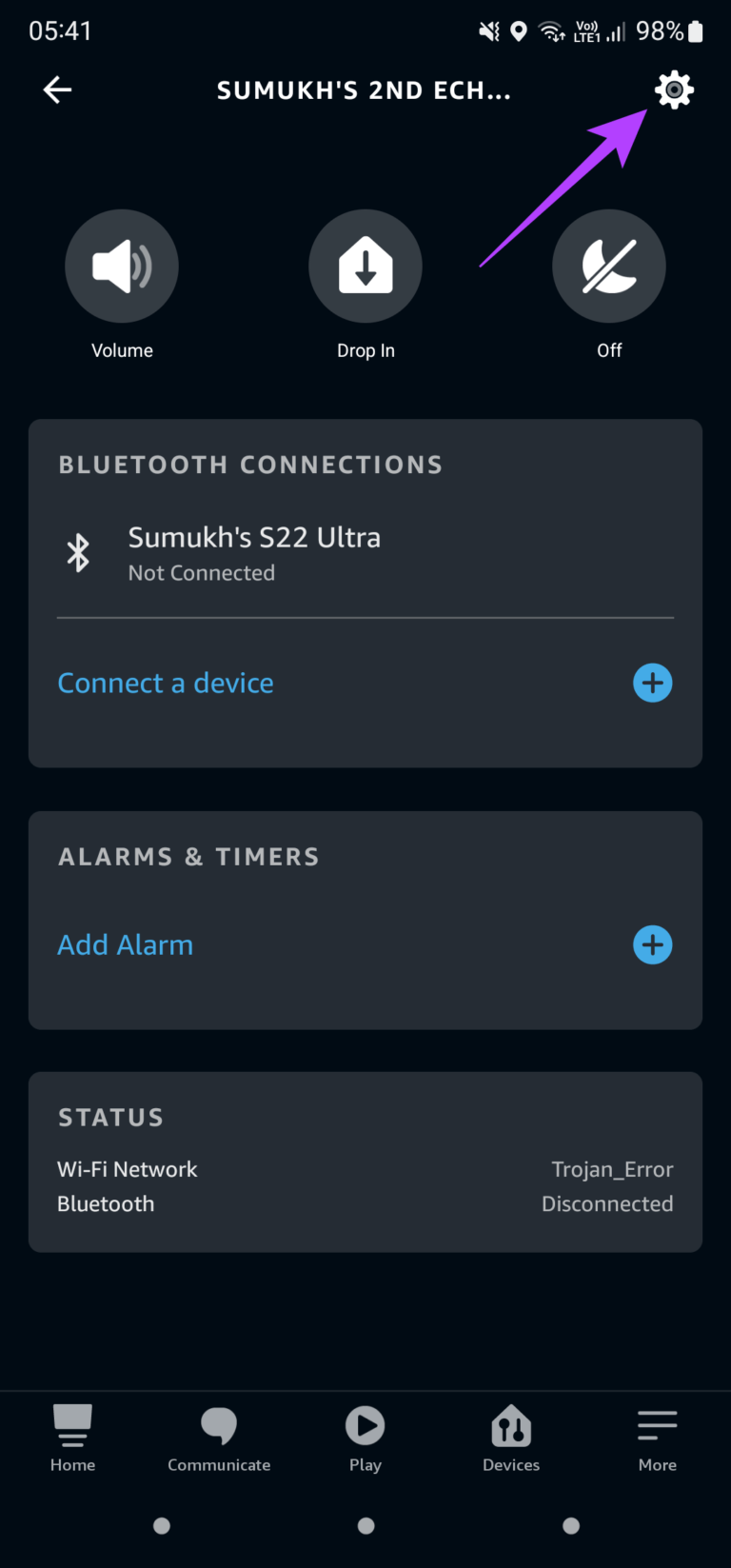
Task: Open the Volume control for the Echo
Action: pyautogui.click(x=122, y=267)
